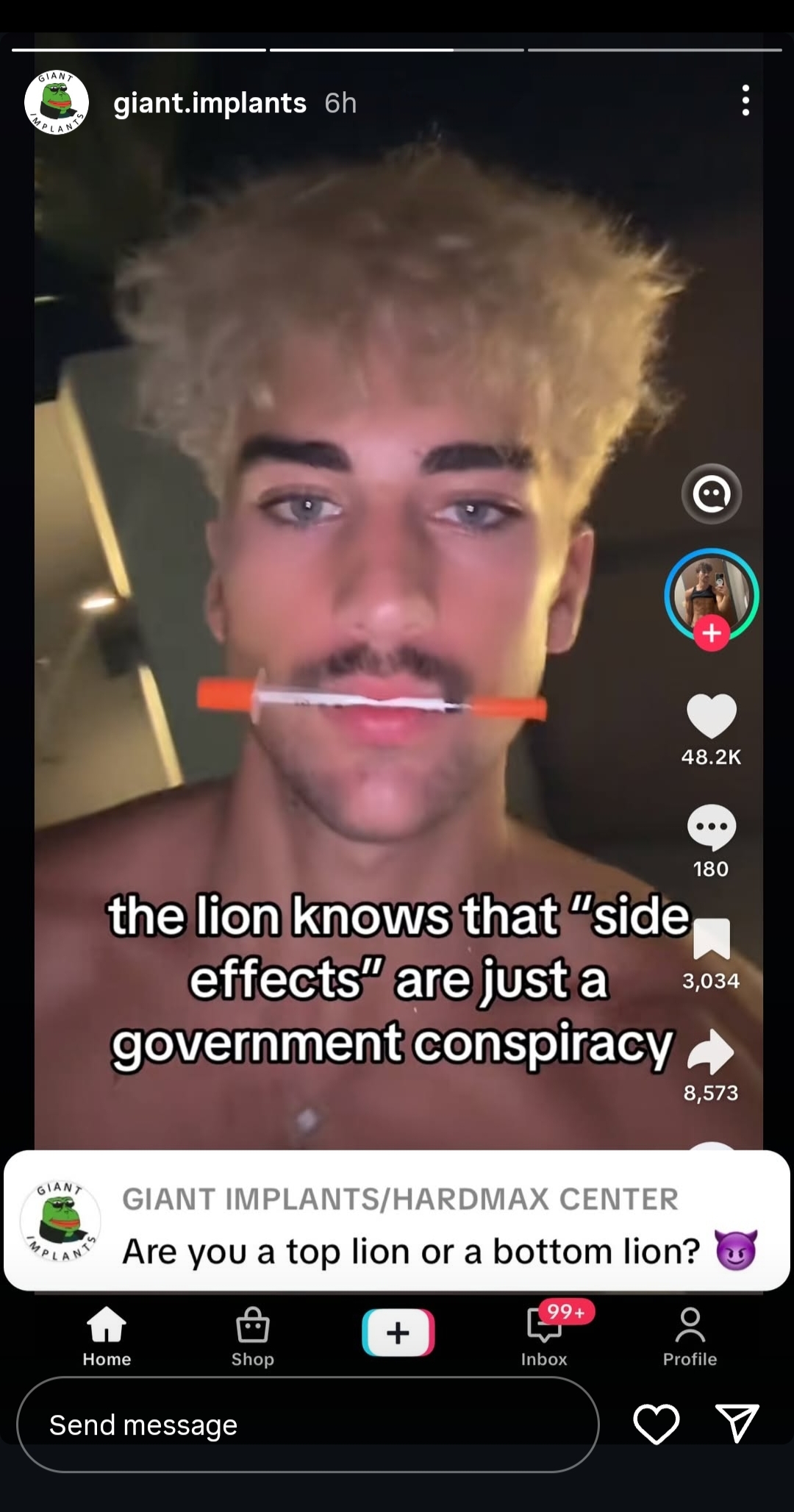Tap the giant.implants username
The height and width of the screenshot is (1512, 794).
pyautogui.click(x=210, y=103)
